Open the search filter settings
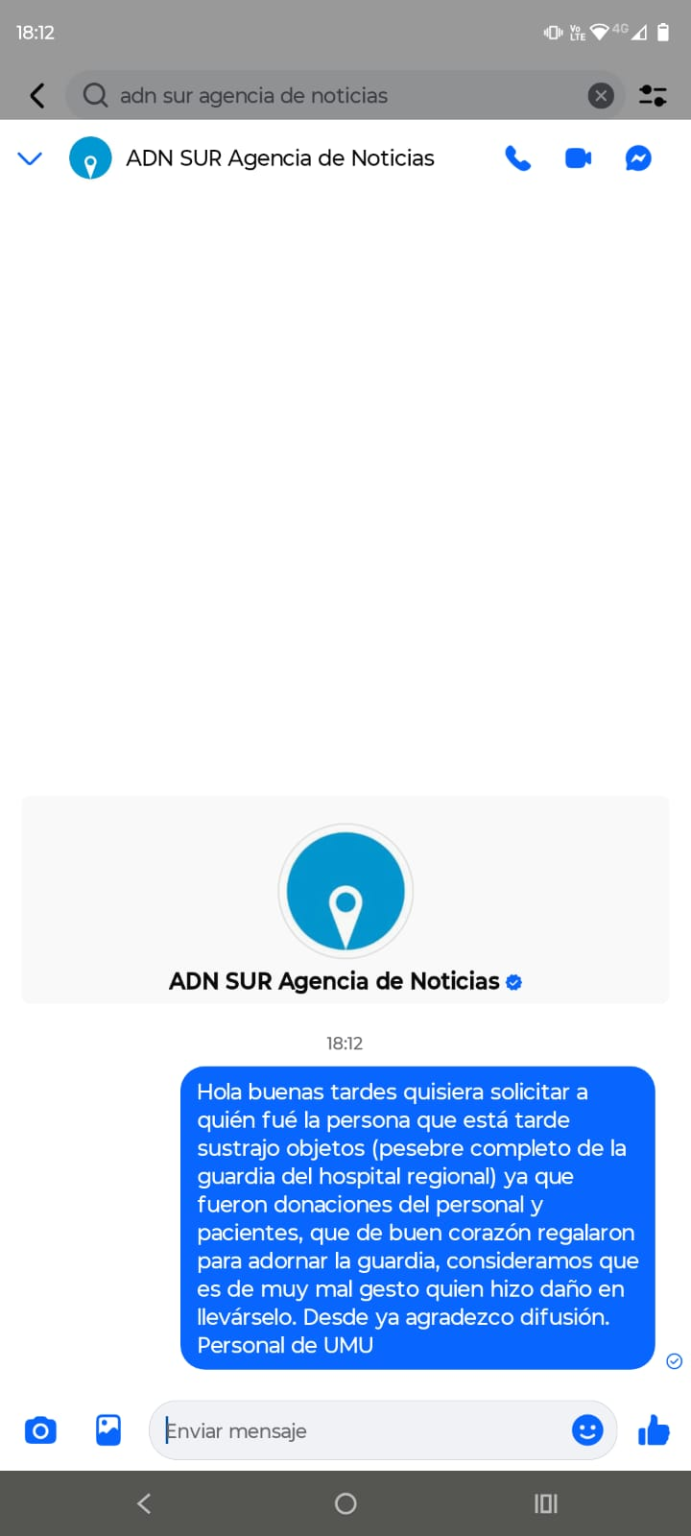The image size is (691, 1536). pyautogui.click(x=653, y=96)
